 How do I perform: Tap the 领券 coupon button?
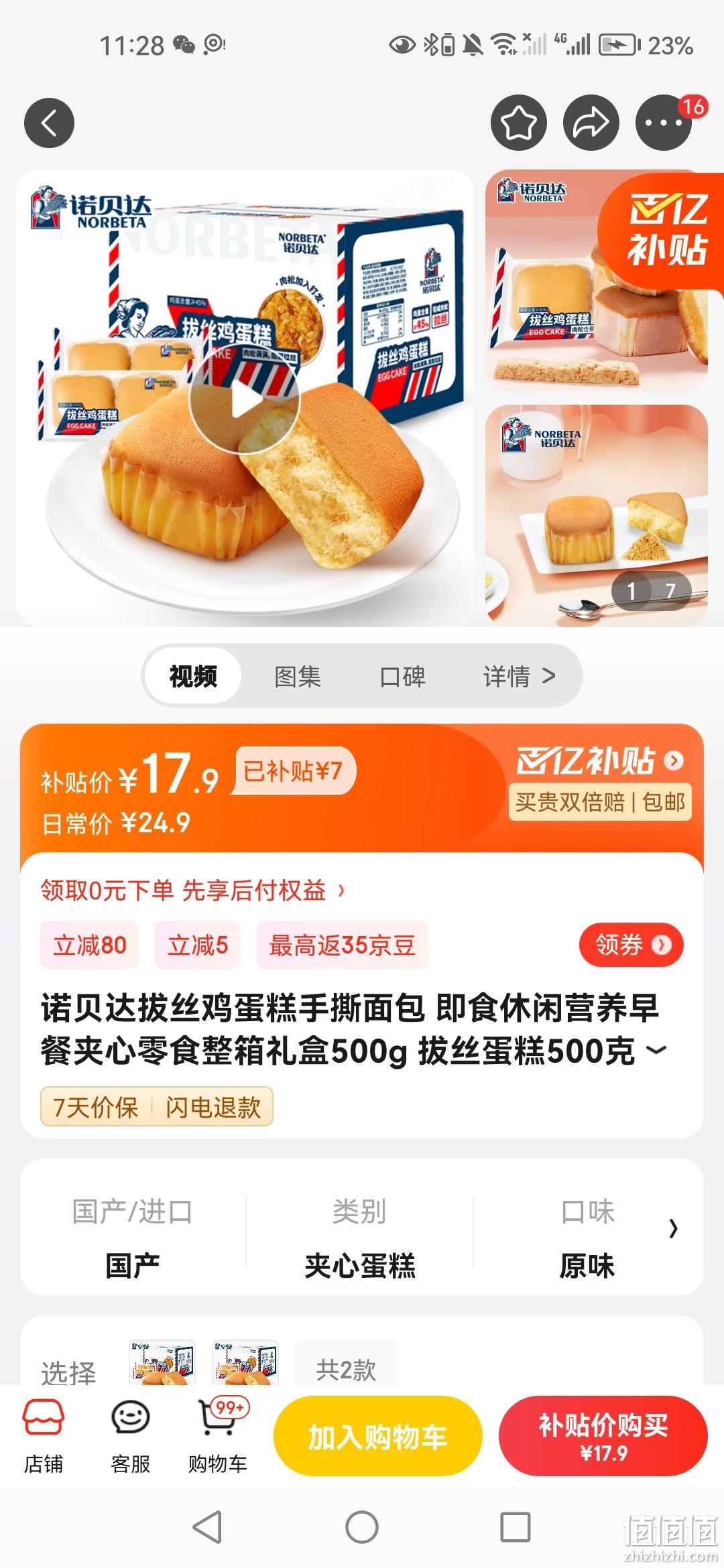click(631, 945)
